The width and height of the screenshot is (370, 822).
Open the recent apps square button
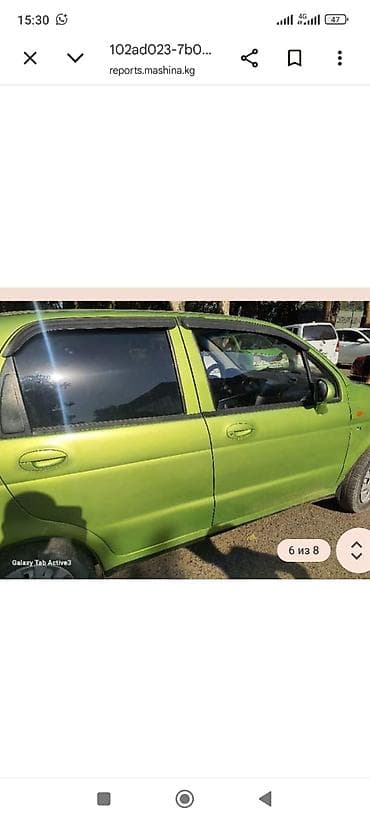pyautogui.click(x=104, y=799)
